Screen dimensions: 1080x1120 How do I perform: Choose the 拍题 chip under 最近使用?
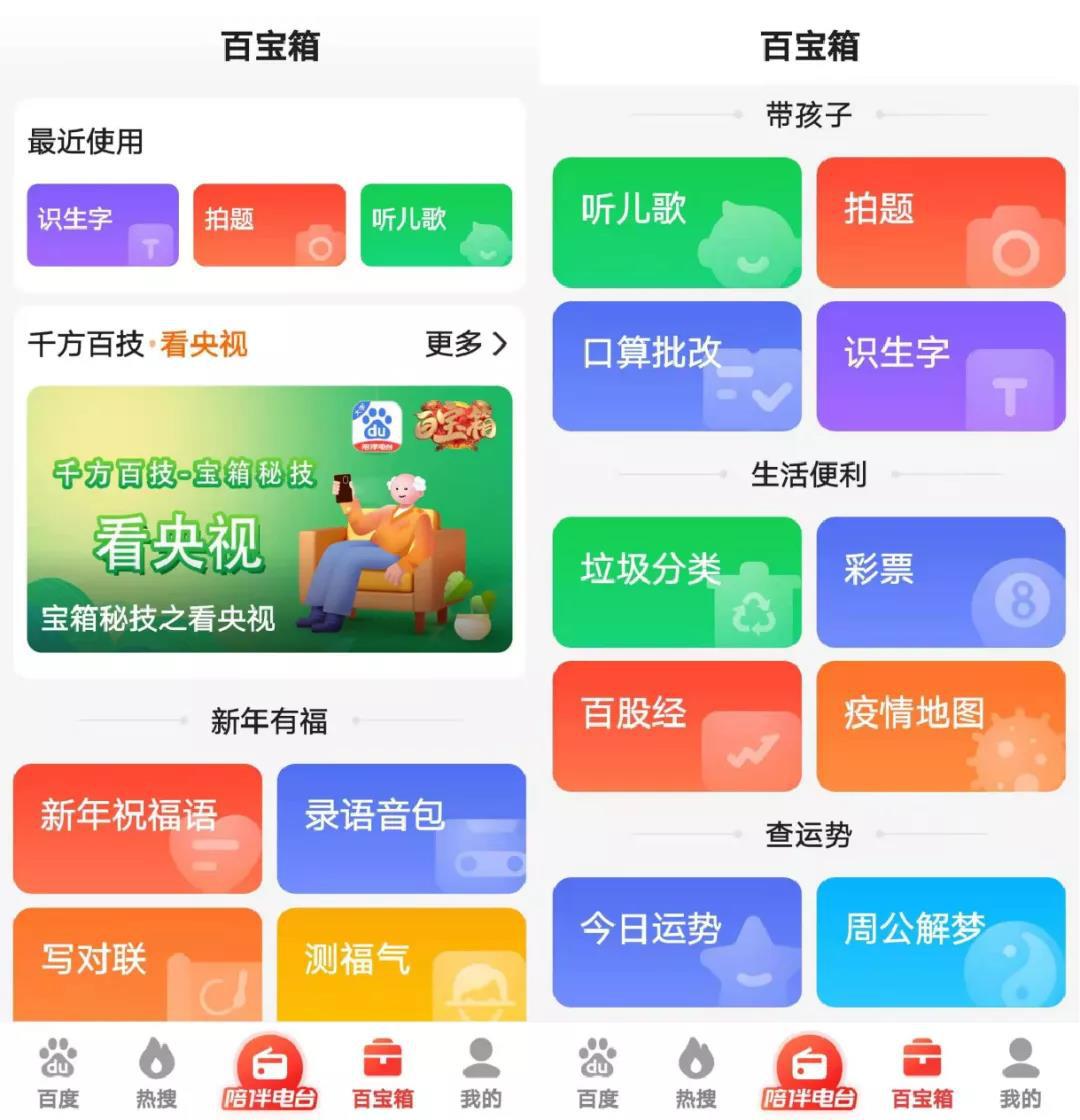click(269, 225)
